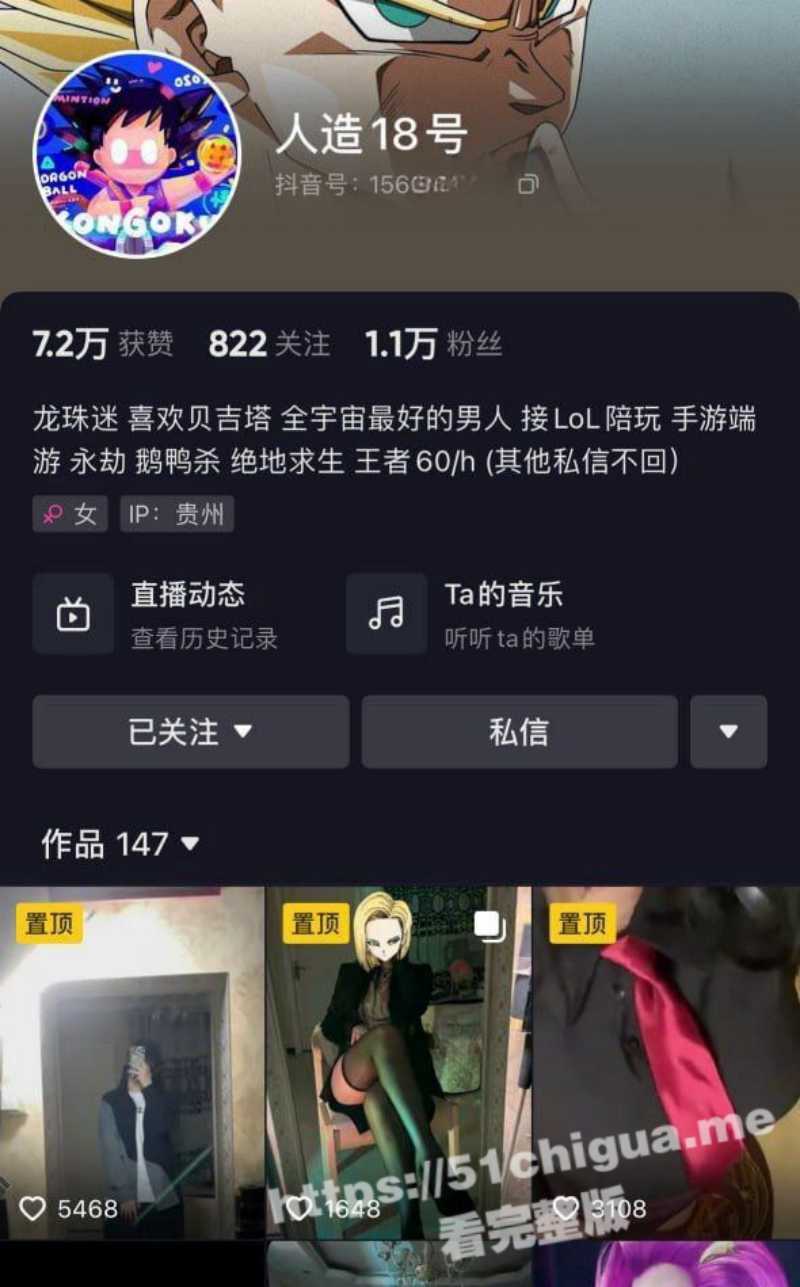
Task: Switch to the 作品 tab
Action: [71, 846]
